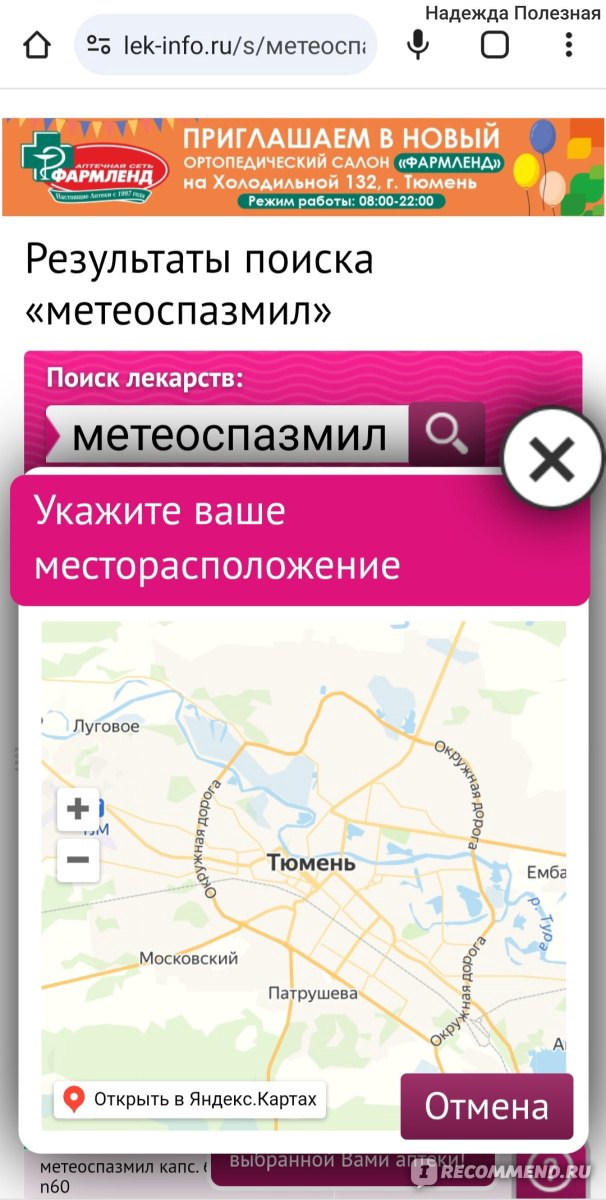The height and width of the screenshot is (1200, 606).
Task: Run the search with the magnifier button
Action: coord(447,434)
